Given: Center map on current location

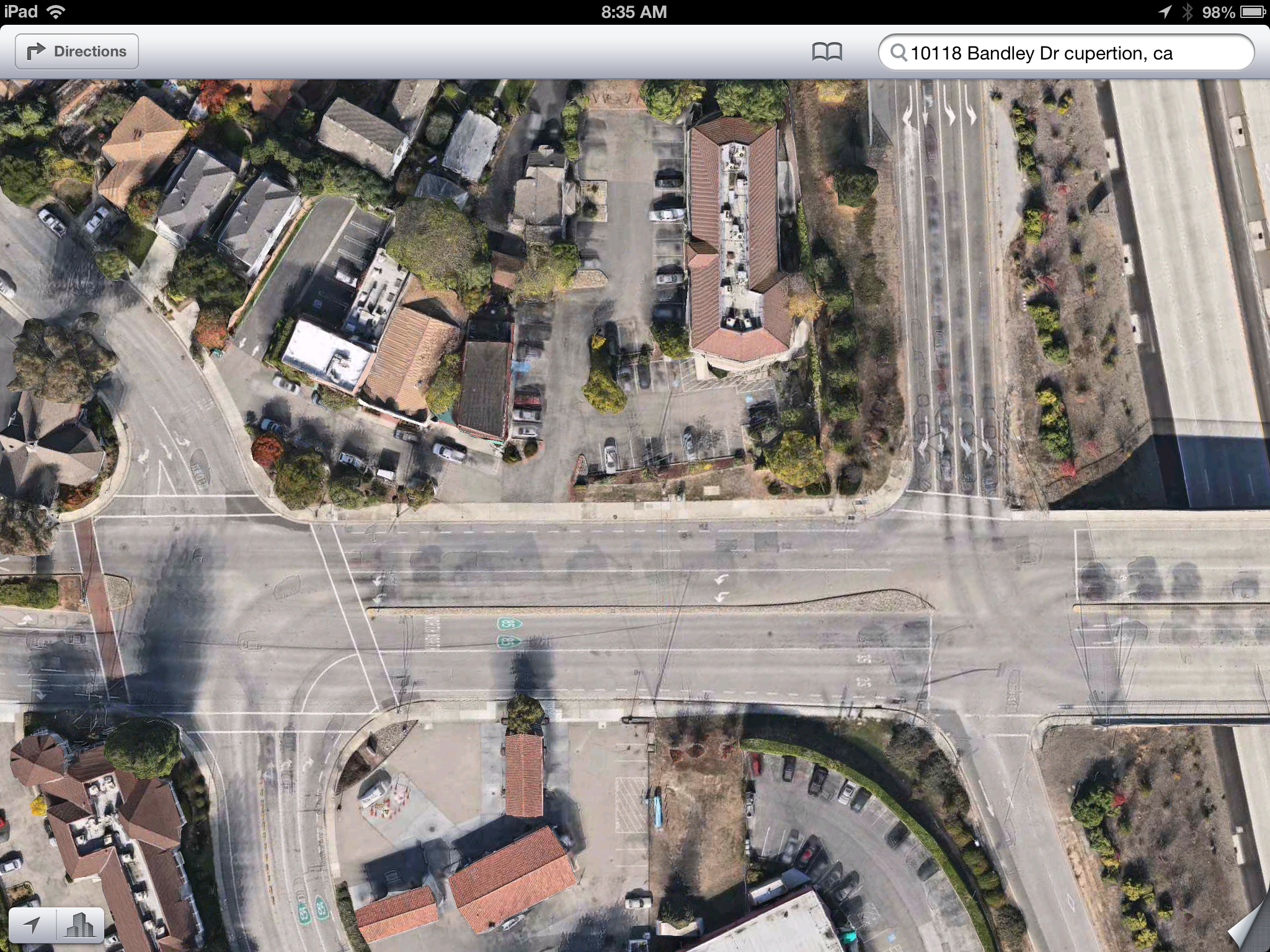Looking at the screenshot, I should [32, 925].
